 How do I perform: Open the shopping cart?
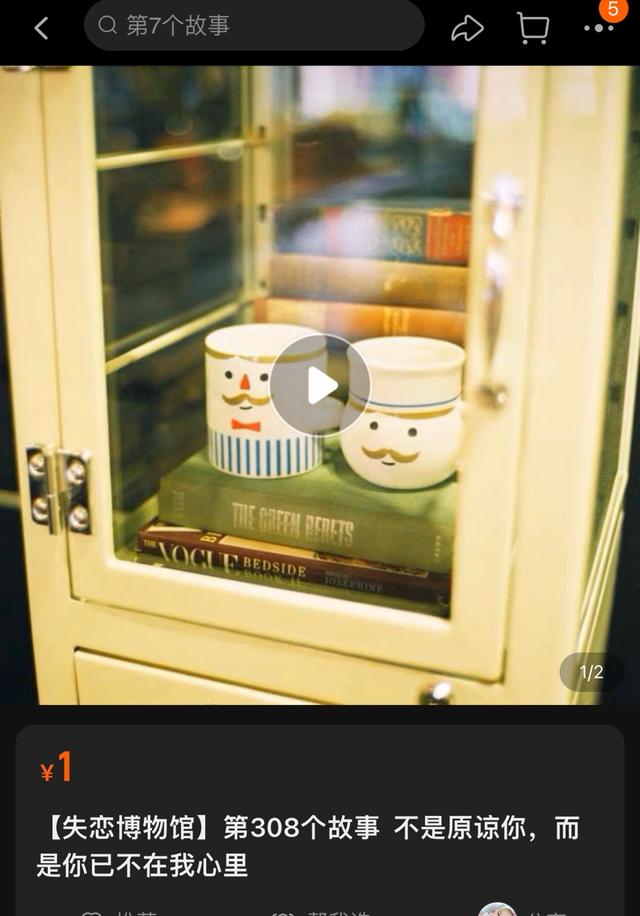pos(533,28)
